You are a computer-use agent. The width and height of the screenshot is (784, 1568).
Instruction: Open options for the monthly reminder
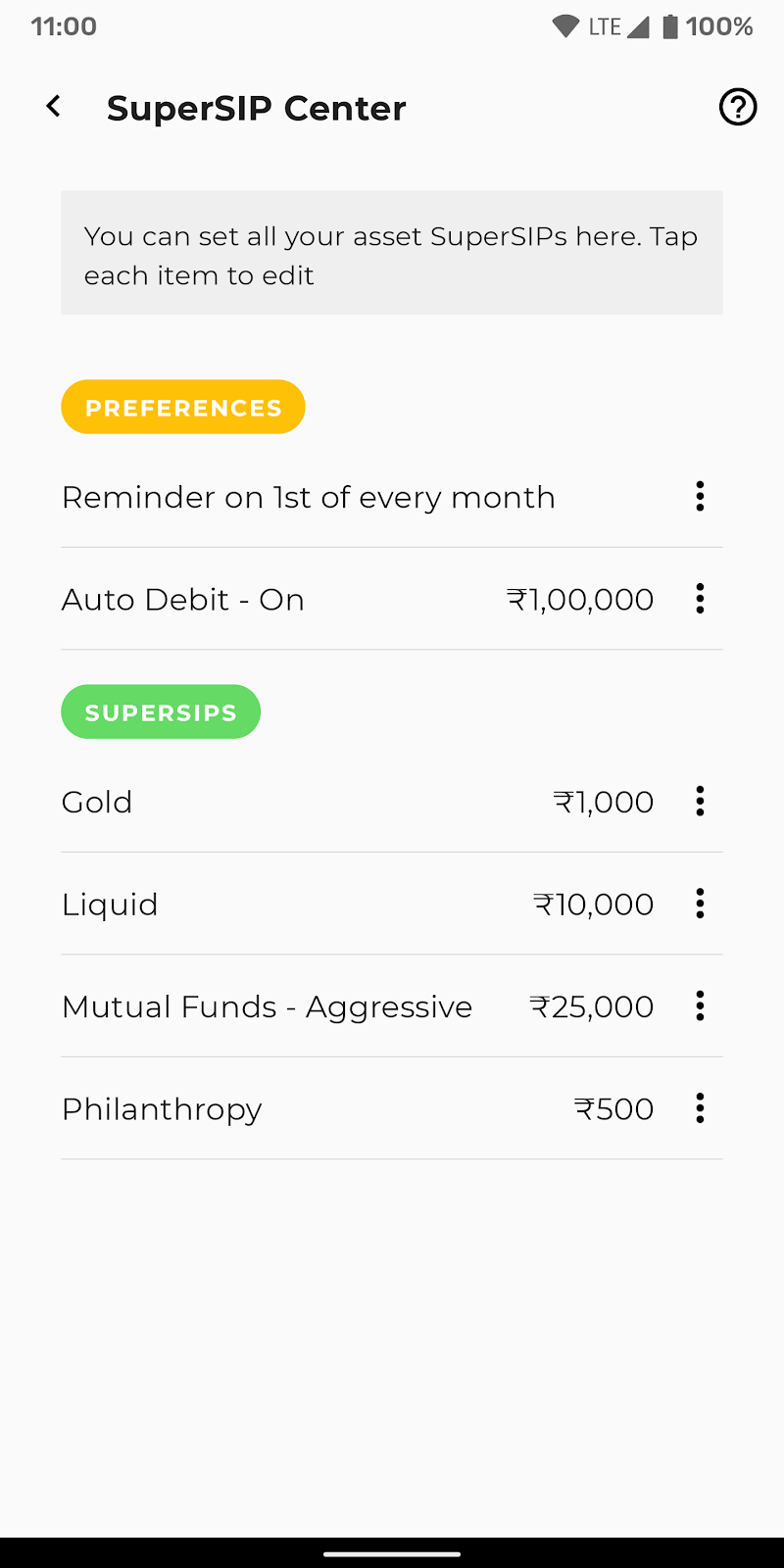pyautogui.click(x=700, y=497)
